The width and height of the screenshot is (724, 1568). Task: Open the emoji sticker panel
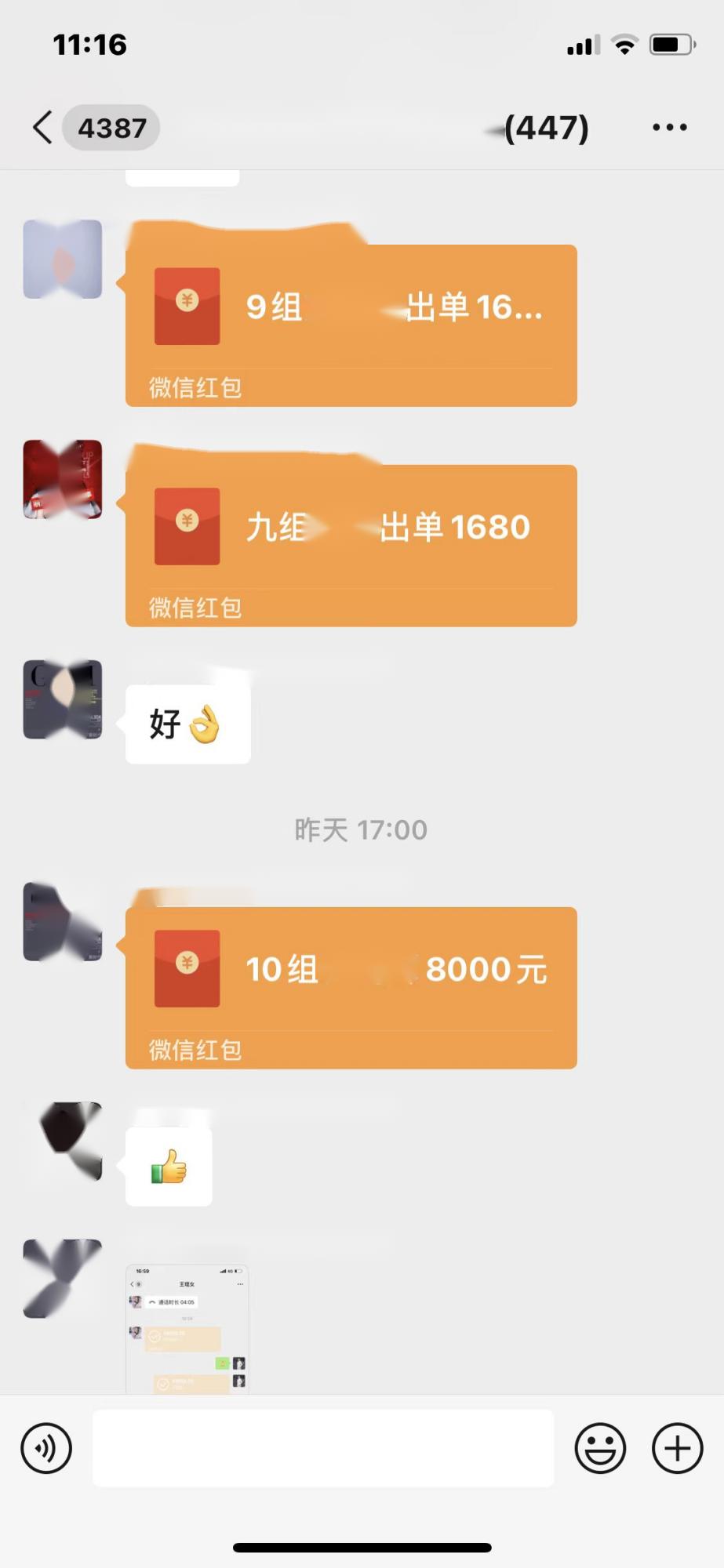pyautogui.click(x=600, y=1448)
